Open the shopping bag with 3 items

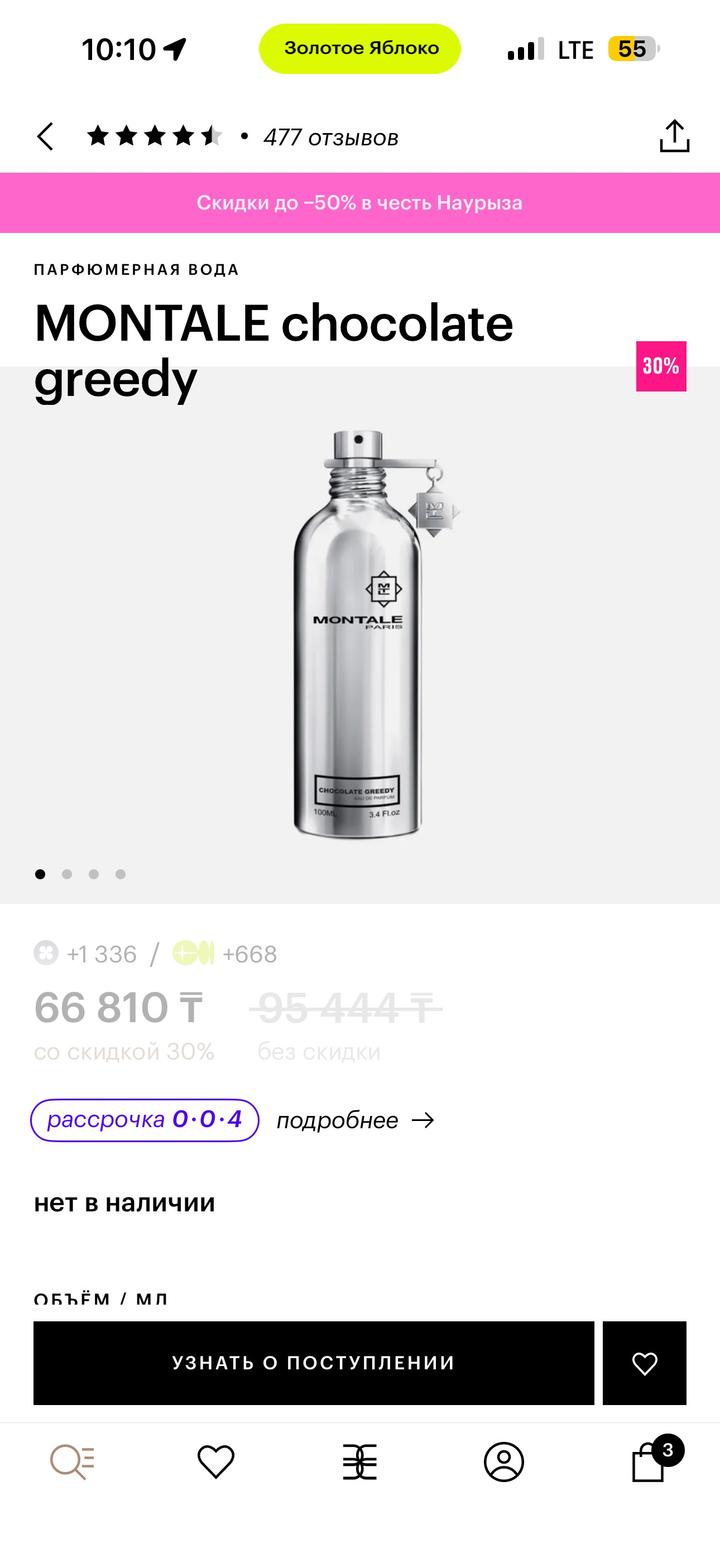(x=650, y=1462)
